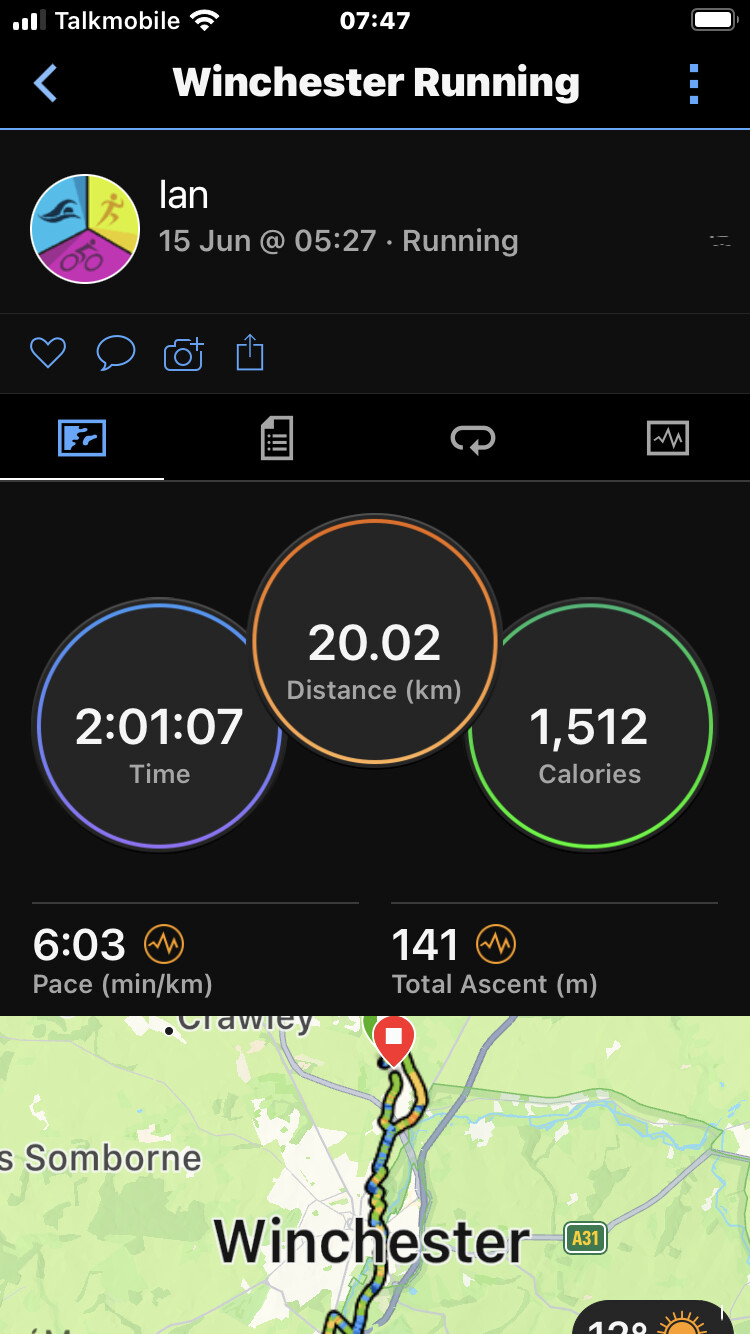Screen dimensions: 750x1334
Task: Go back using the top-left arrow
Action: click(x=46, y=83)
